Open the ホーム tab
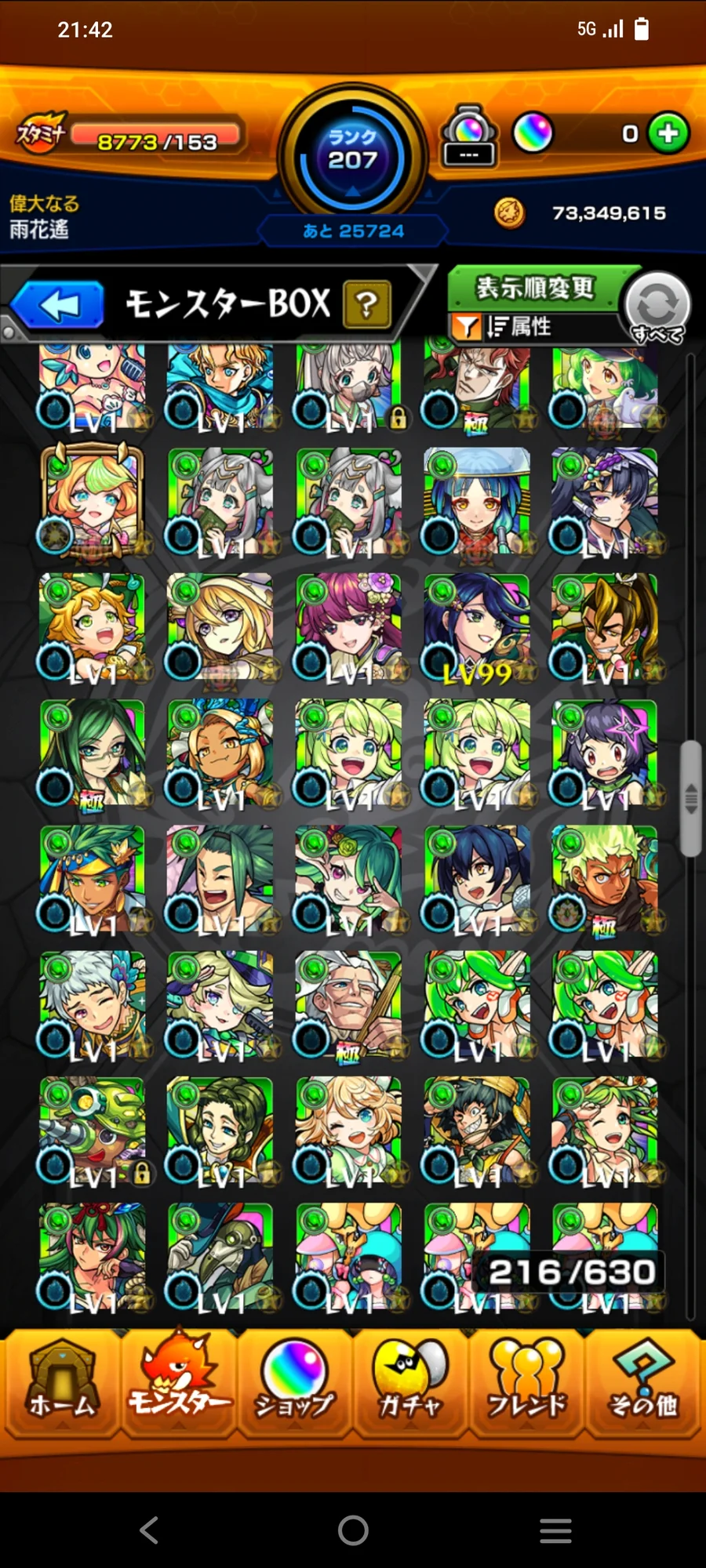The width and height of the screenshot is (706, 1568). [62, 1383]
